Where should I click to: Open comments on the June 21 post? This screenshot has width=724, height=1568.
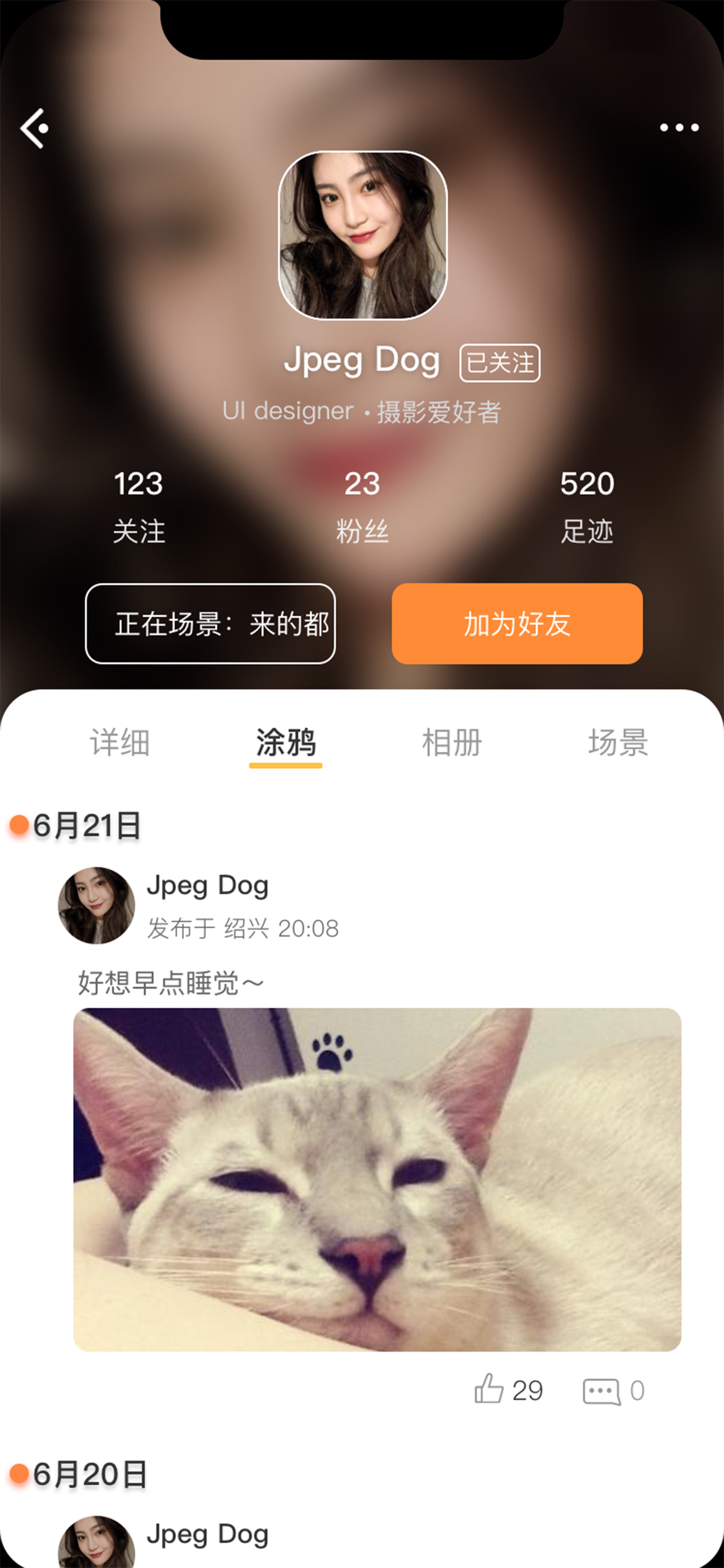tap(602, 1390)
